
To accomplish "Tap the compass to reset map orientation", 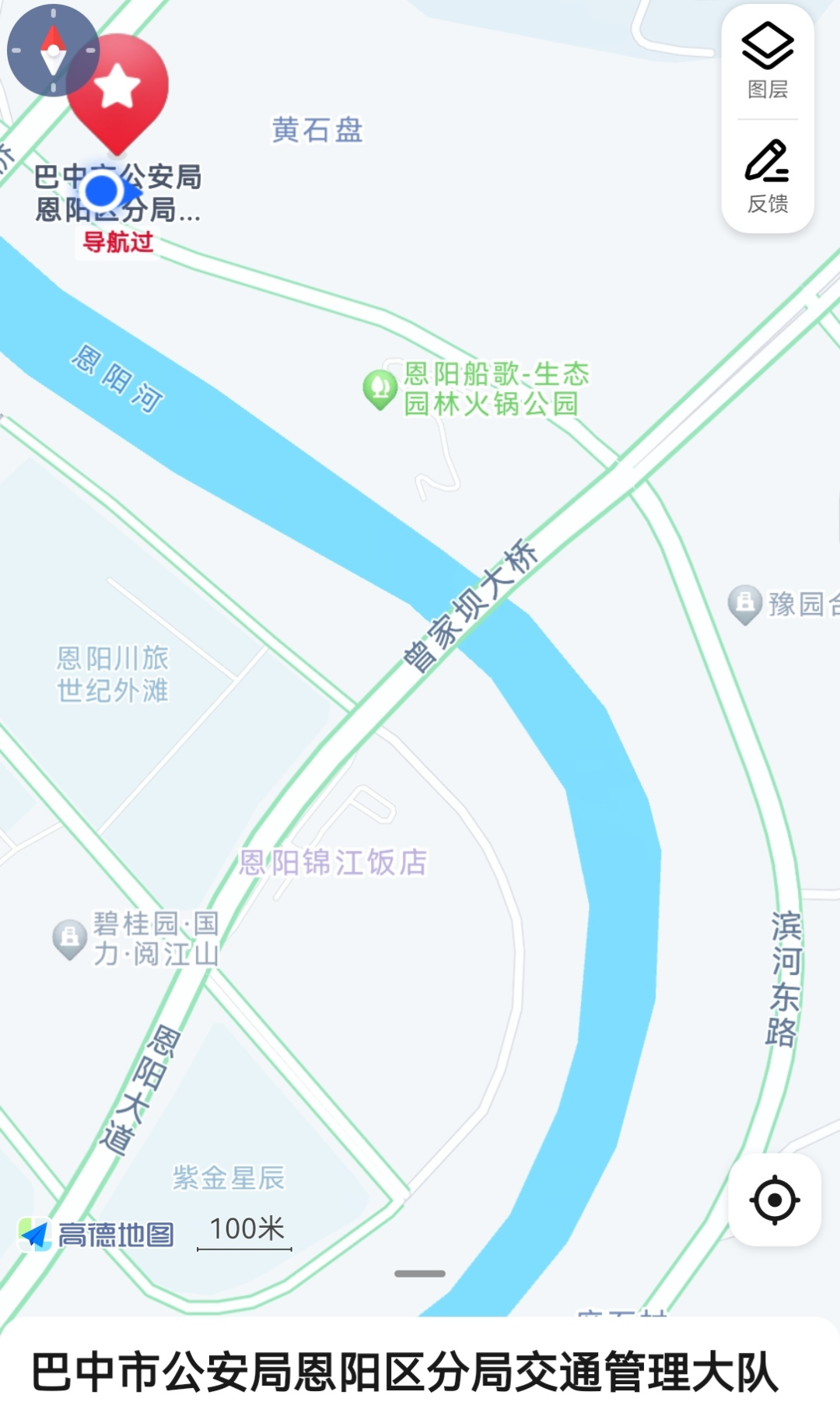I will tap(53, 51).
